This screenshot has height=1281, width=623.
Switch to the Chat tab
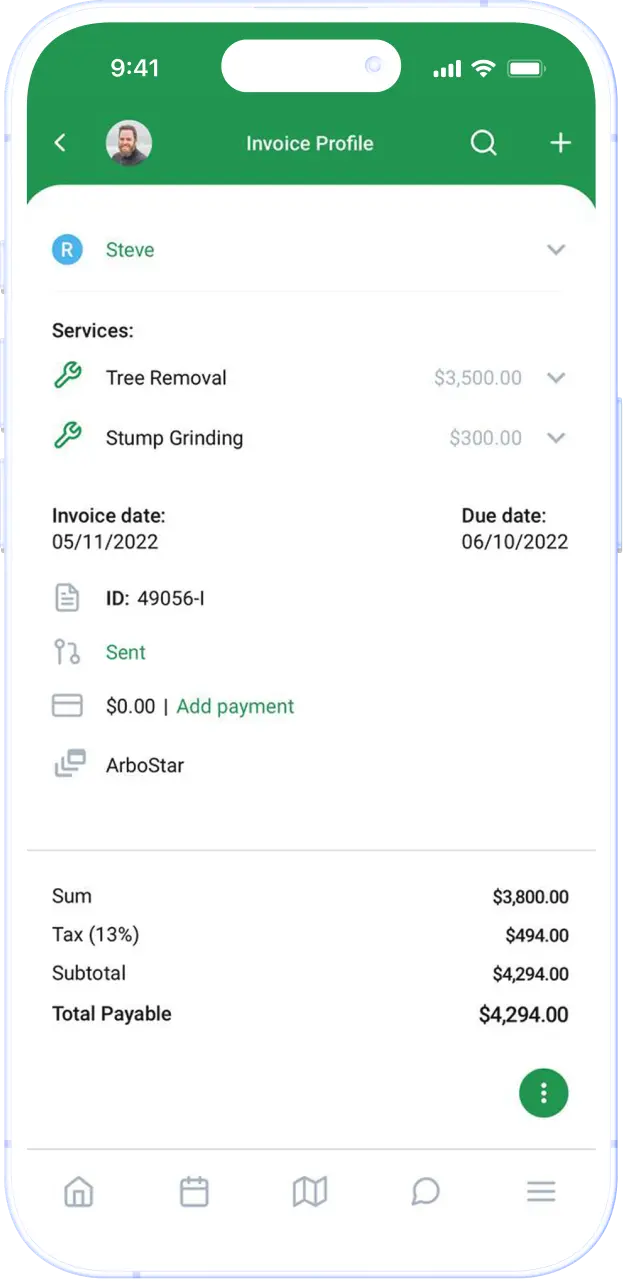[425, 1191]
